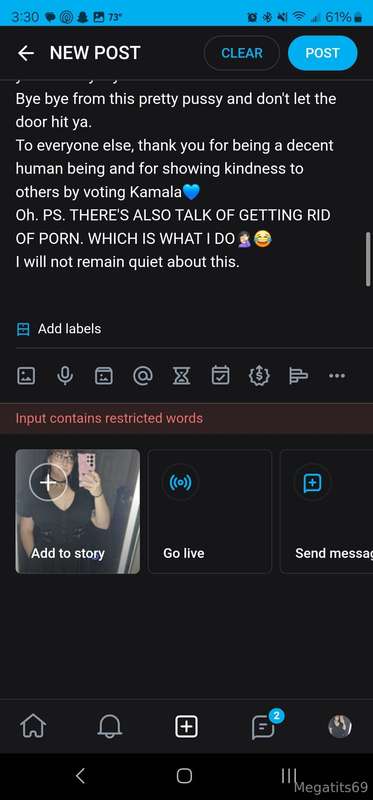373x800 pixels.
Task: Open more post options (three dots)
Action: point(337,376)
